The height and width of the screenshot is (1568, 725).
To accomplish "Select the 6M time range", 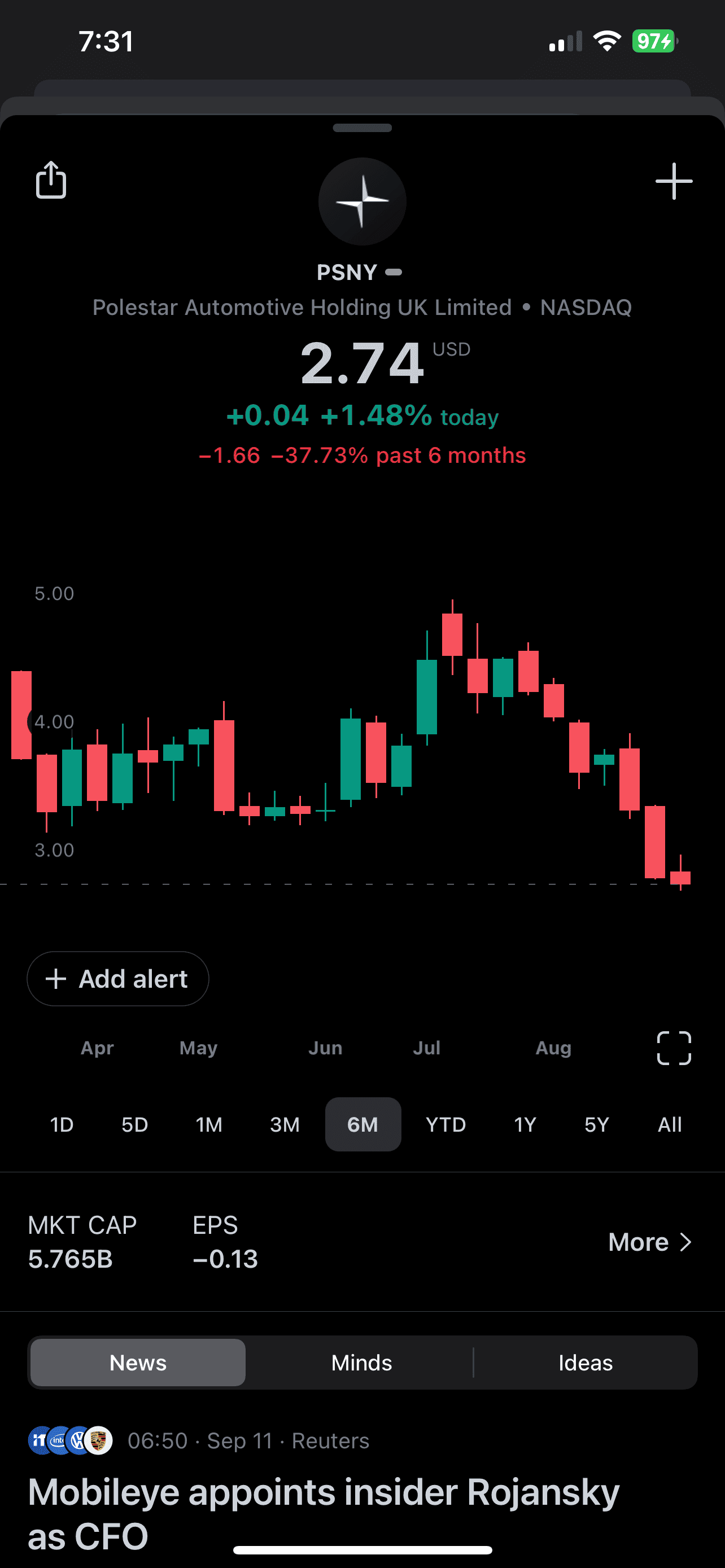I will 363,1124.
